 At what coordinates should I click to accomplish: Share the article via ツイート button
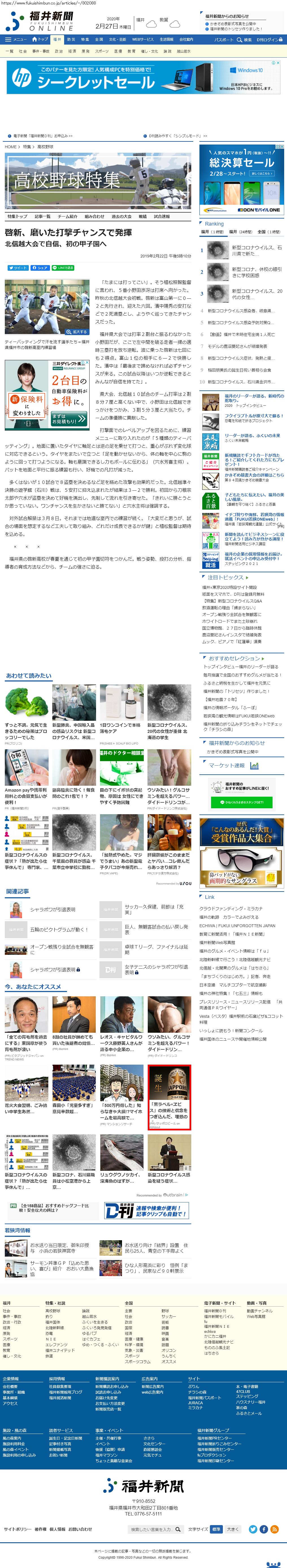18,268
